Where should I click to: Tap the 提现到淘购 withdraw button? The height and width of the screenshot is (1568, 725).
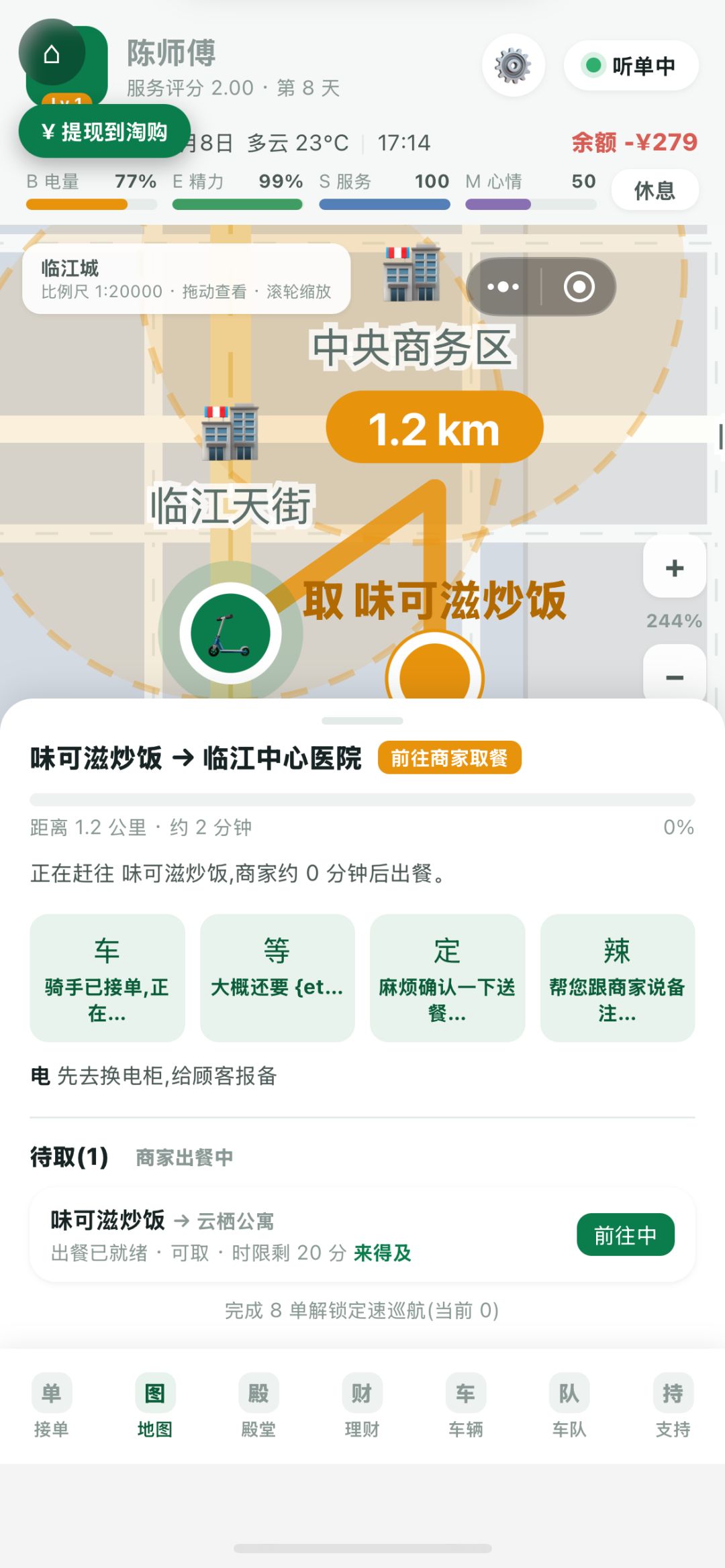coord(105,132)
